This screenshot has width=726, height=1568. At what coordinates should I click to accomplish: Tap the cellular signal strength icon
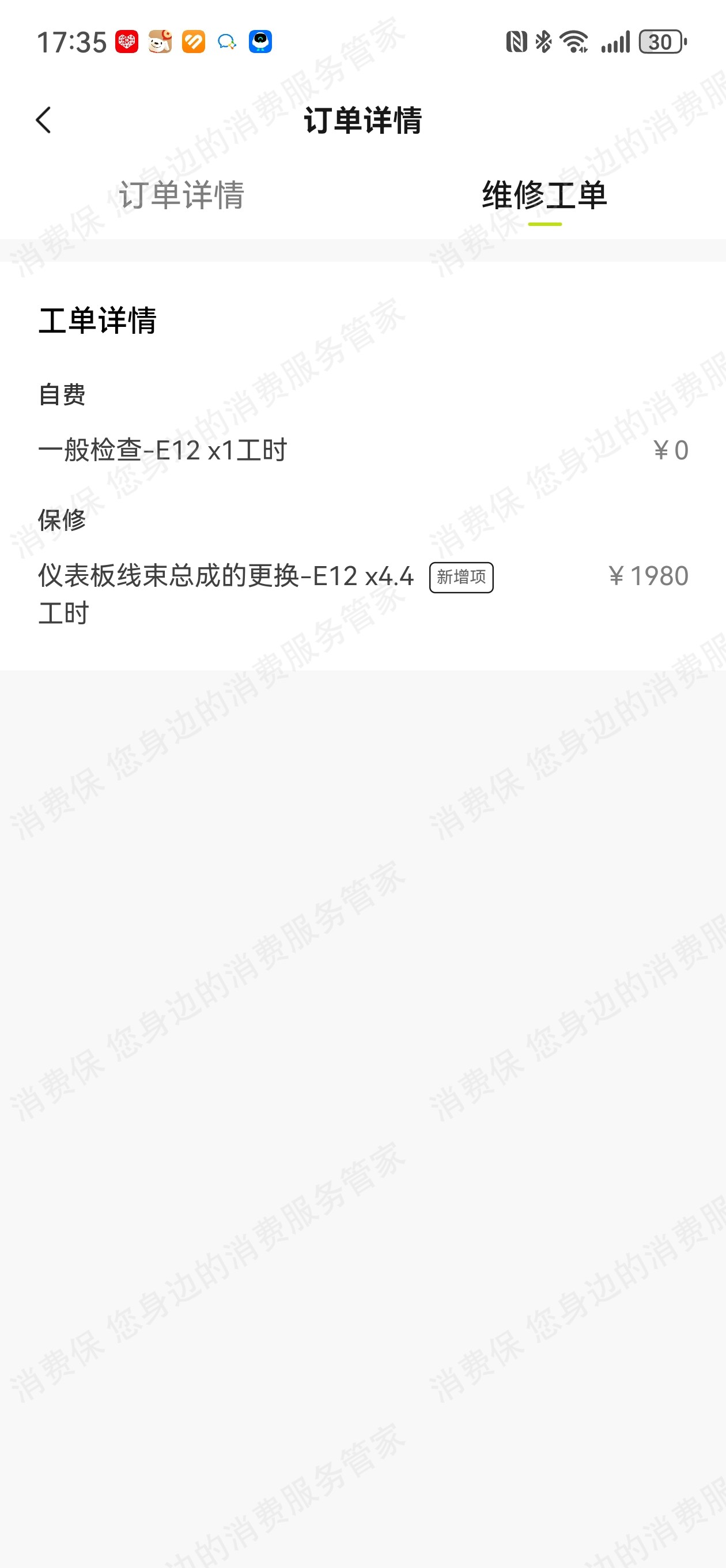pos(615,42)
